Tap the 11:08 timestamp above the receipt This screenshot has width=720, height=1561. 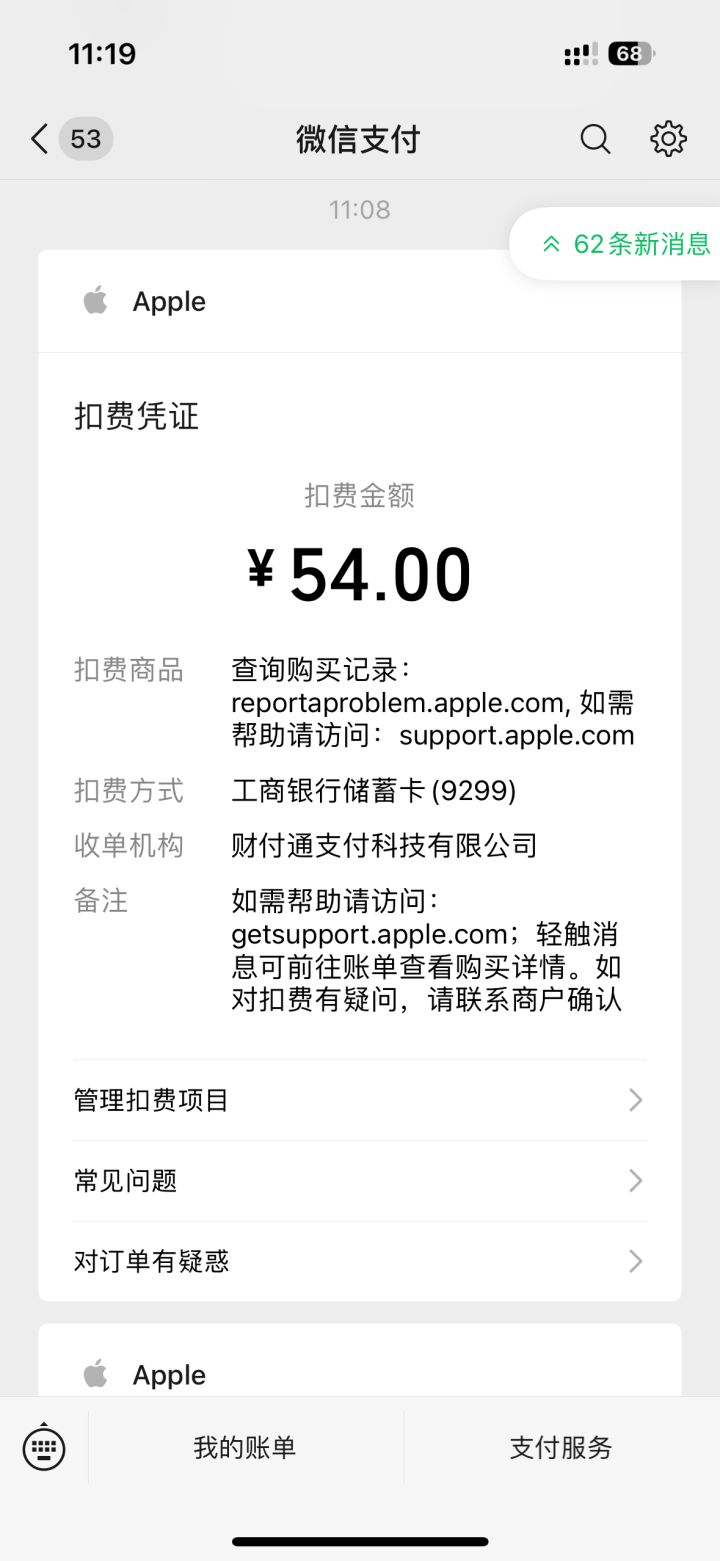(x=360, y=209)
